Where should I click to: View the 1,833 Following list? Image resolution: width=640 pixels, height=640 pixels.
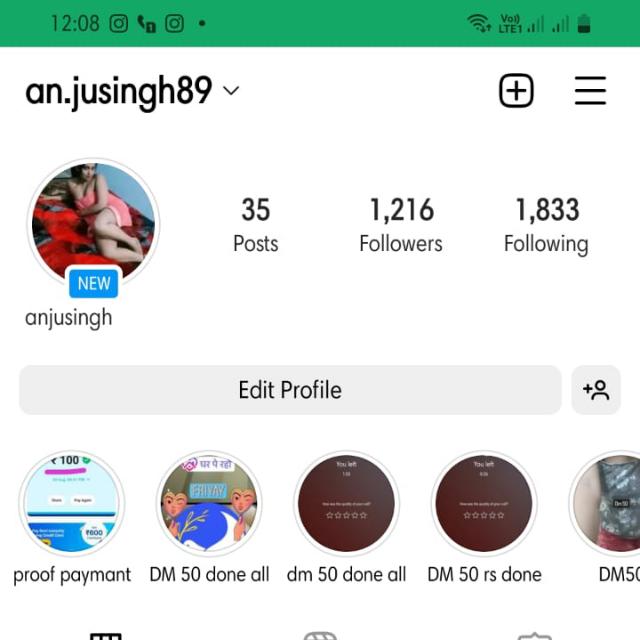pyautogui.click(x=546, y=225)
